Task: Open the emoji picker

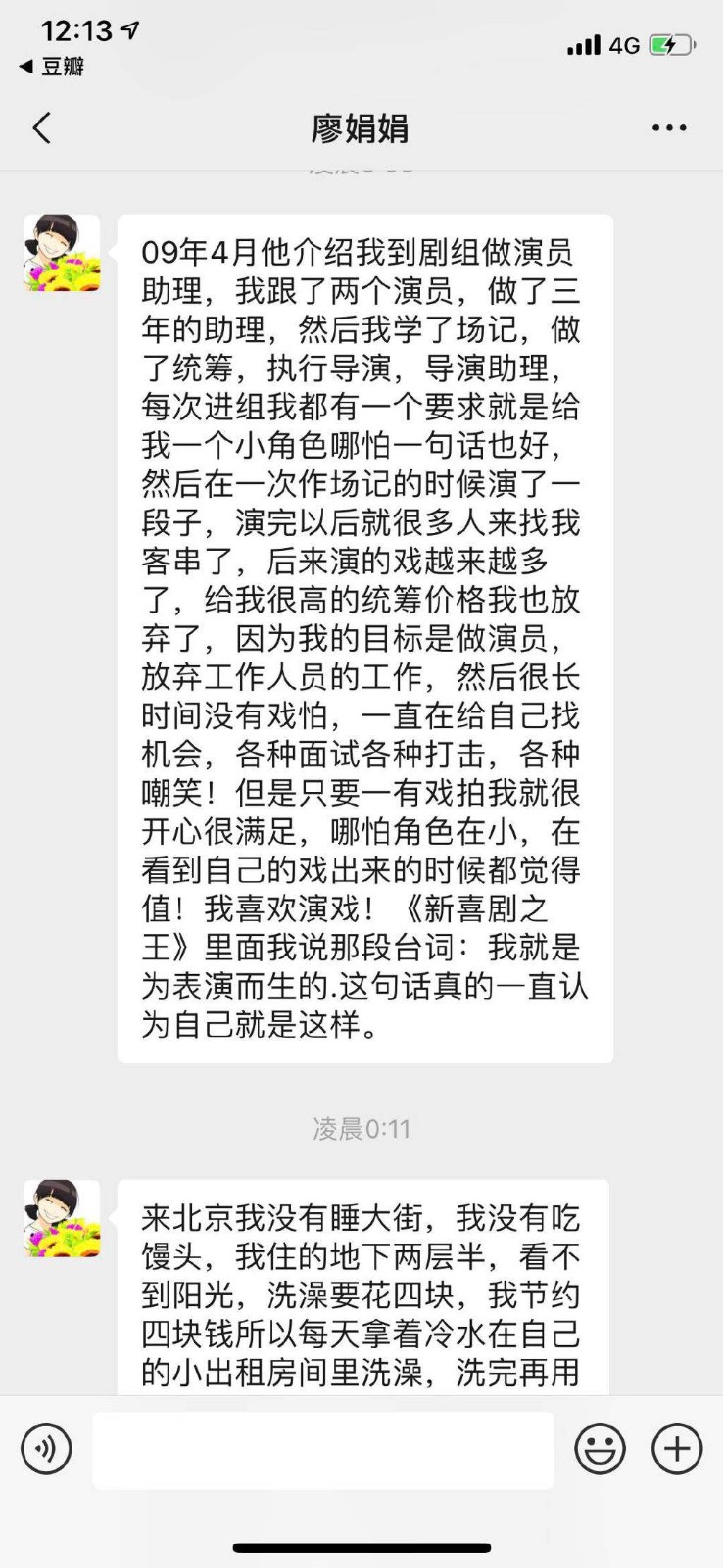Action: pyautogui.click(x=600, y=1448)
